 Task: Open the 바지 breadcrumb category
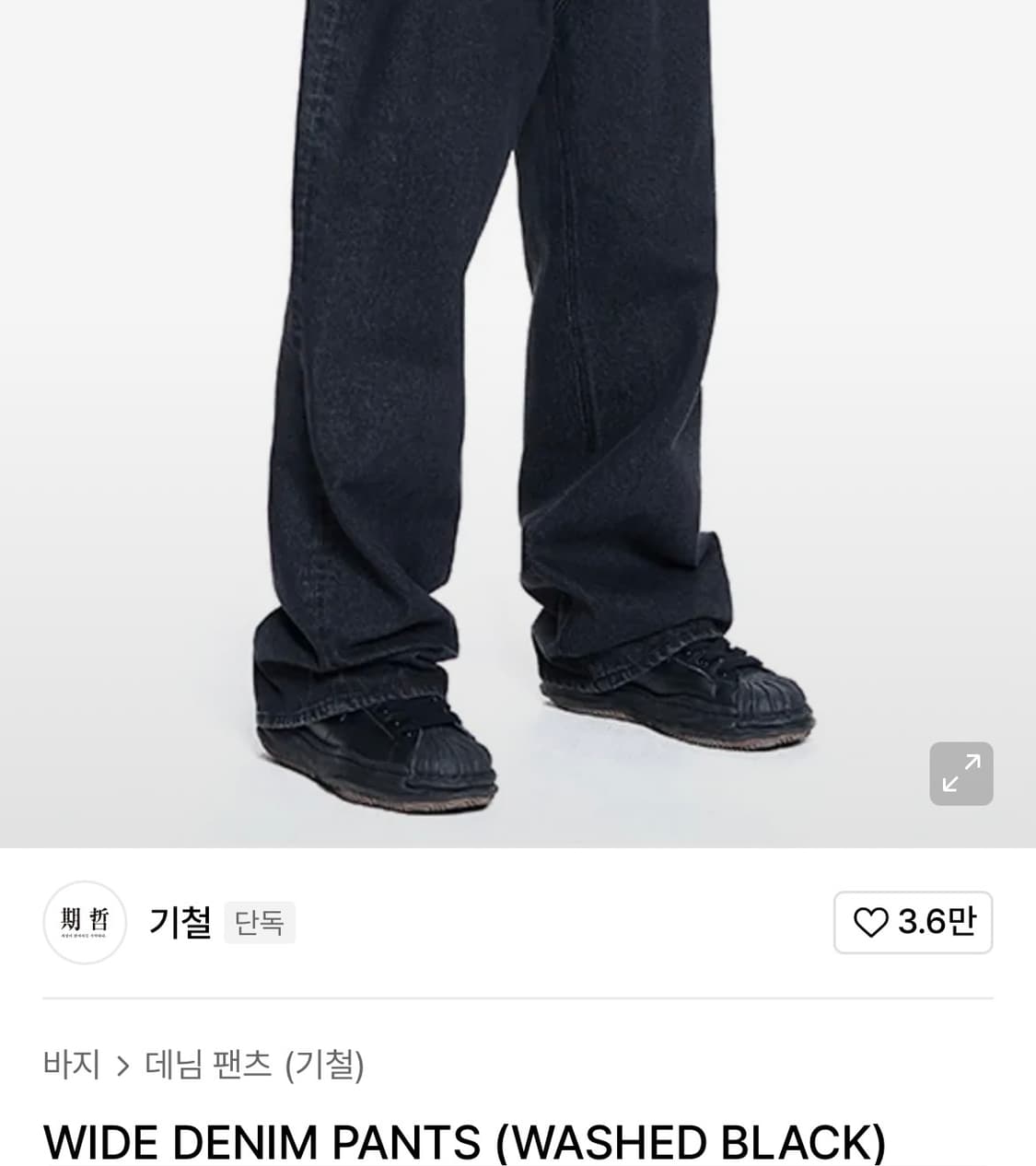tap(74, 1064)
